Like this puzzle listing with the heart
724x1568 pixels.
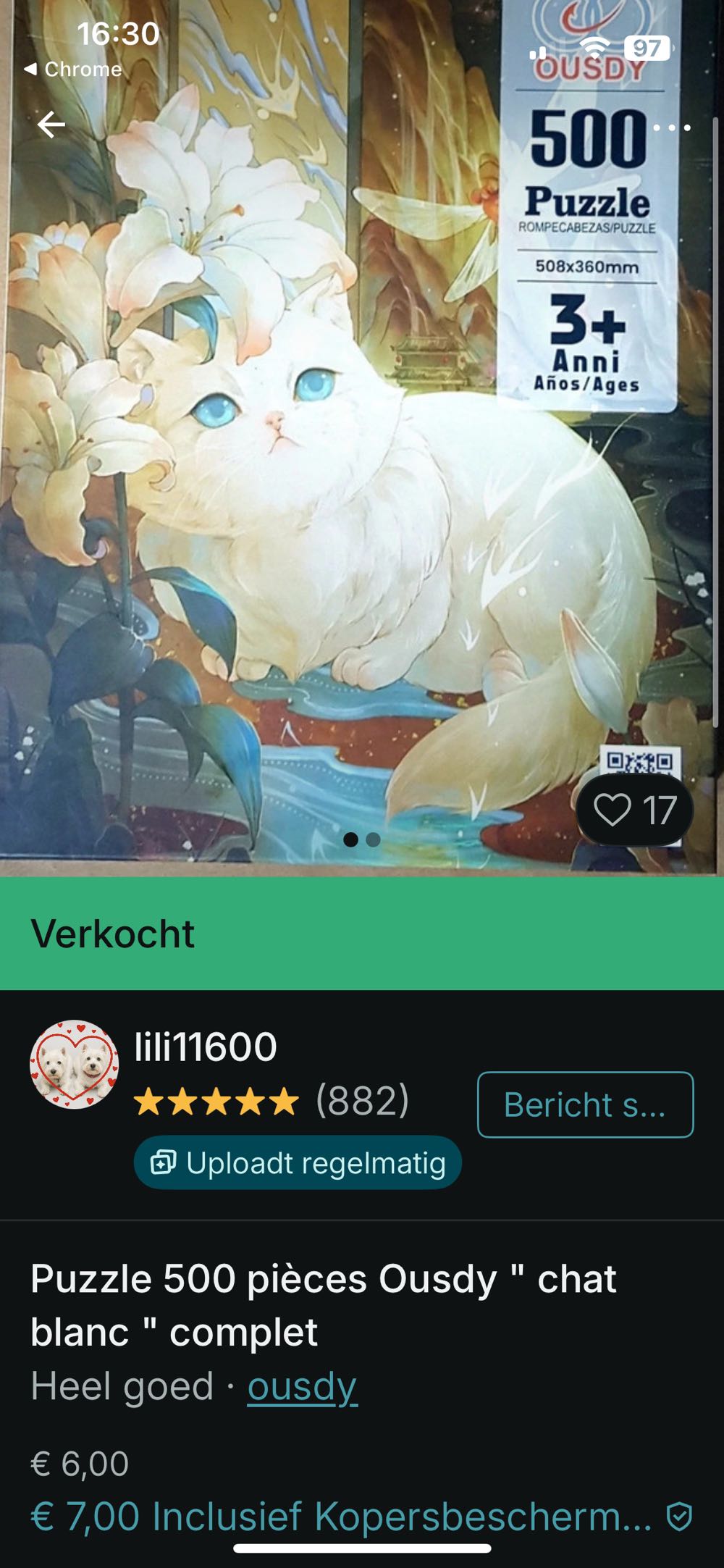(x=634, y=810)
